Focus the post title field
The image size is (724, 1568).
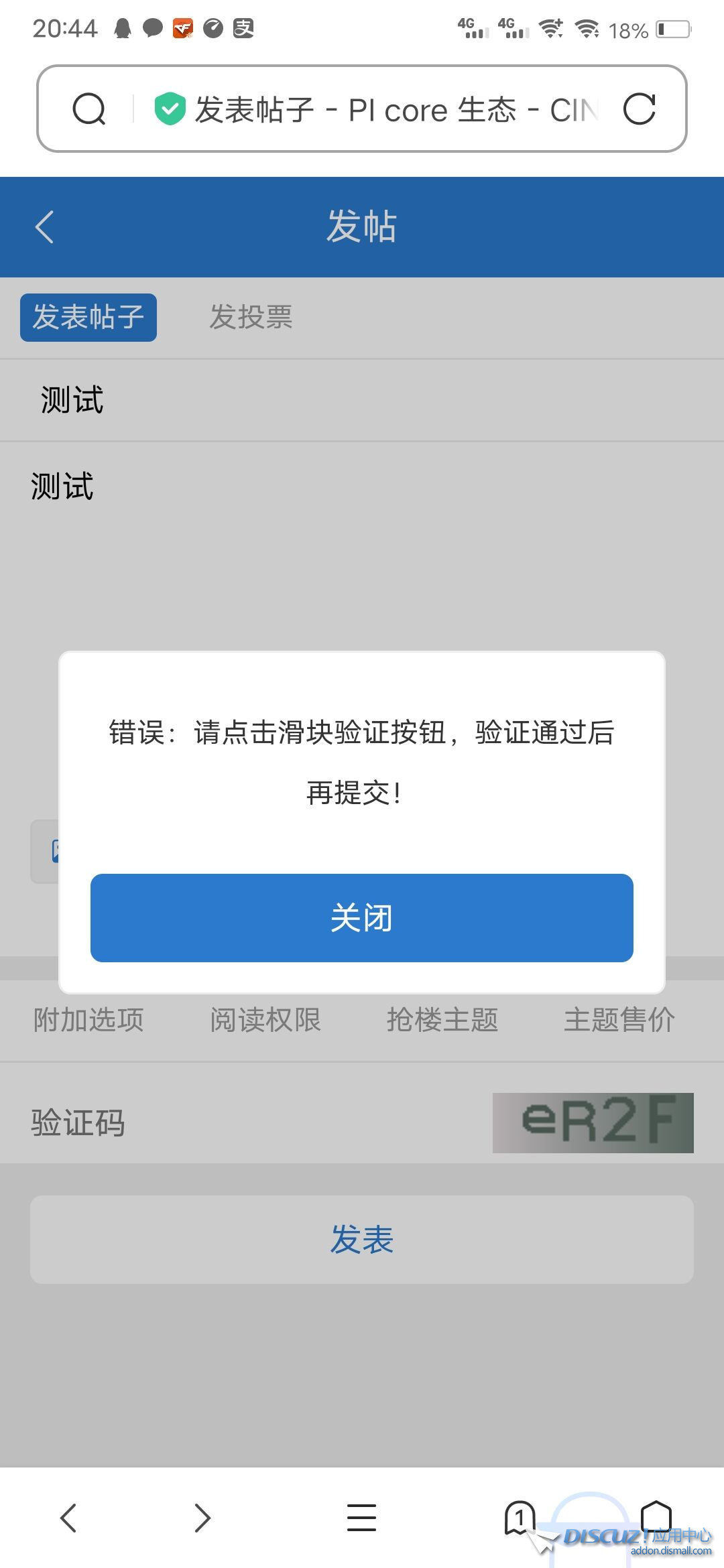[362, 400]
